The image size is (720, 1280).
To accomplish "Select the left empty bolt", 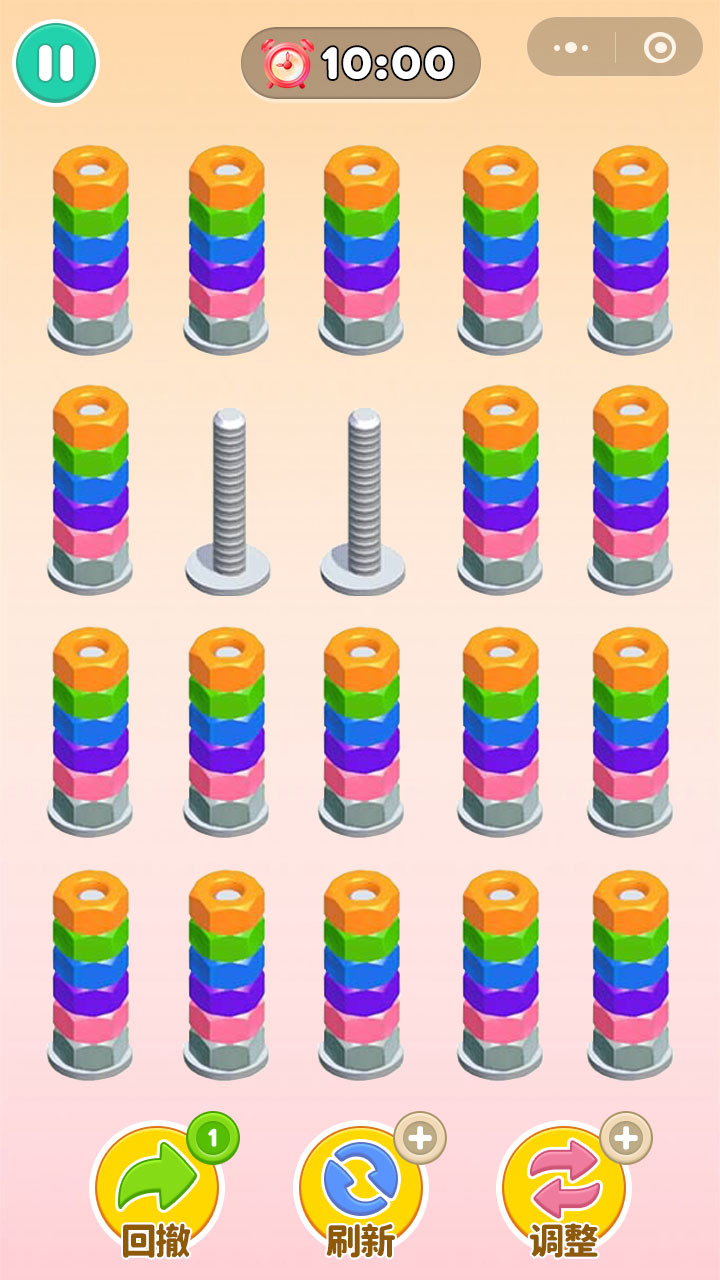I will click(227, 500).
